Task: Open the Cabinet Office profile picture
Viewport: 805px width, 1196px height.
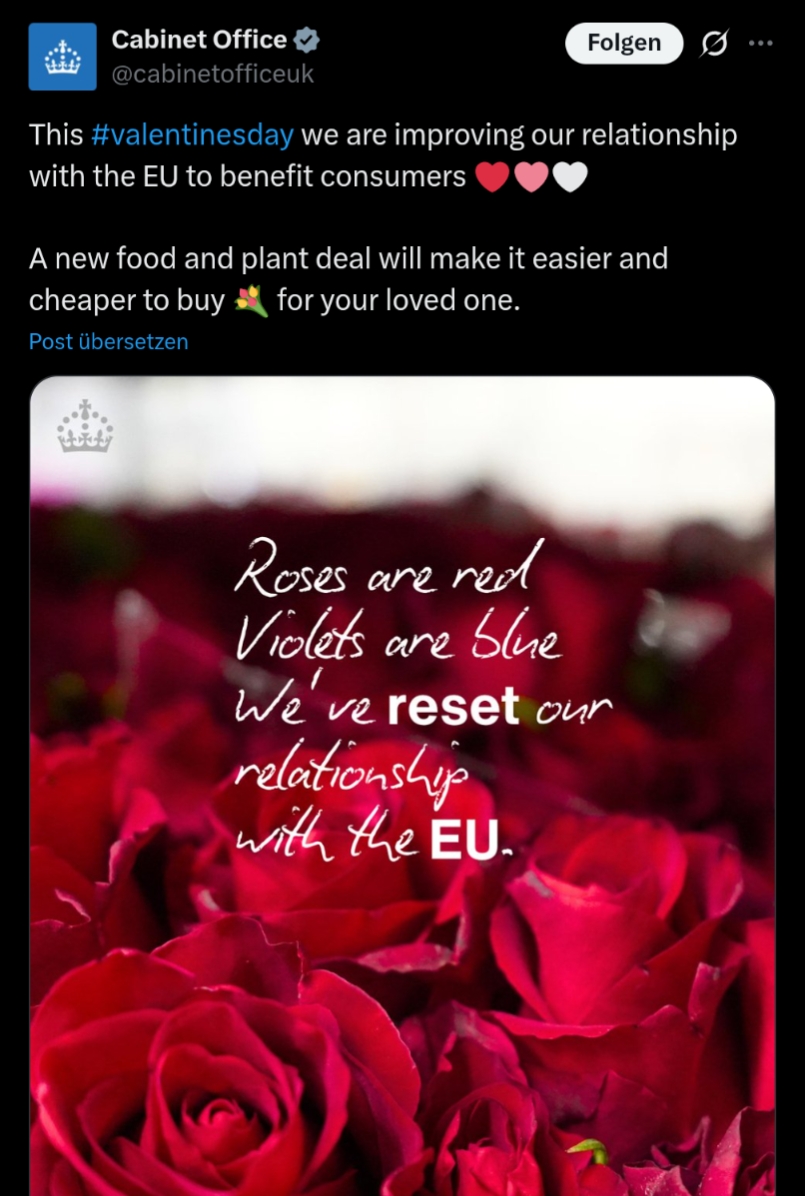Action: coord(62,57)
